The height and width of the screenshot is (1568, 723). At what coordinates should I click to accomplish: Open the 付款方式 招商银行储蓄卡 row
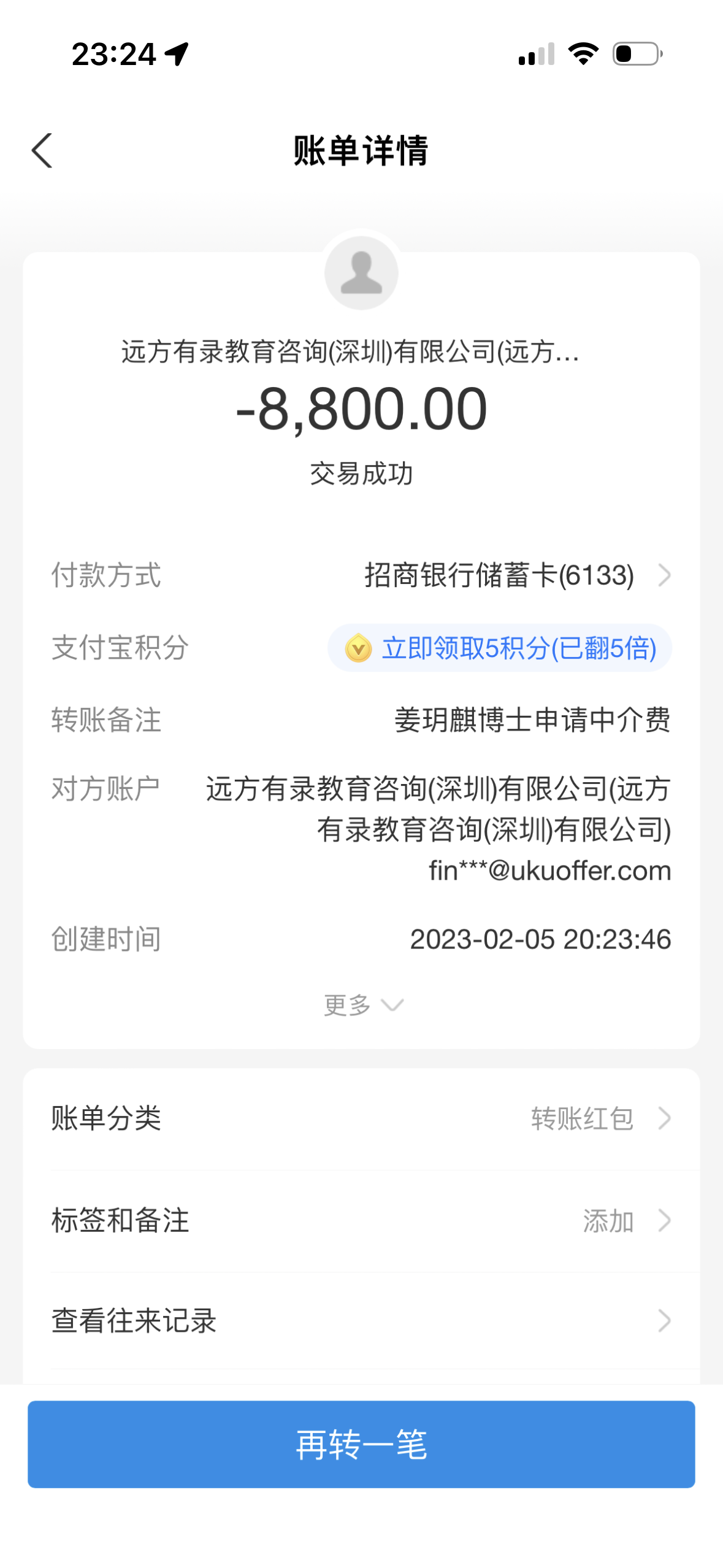(514, 575)
